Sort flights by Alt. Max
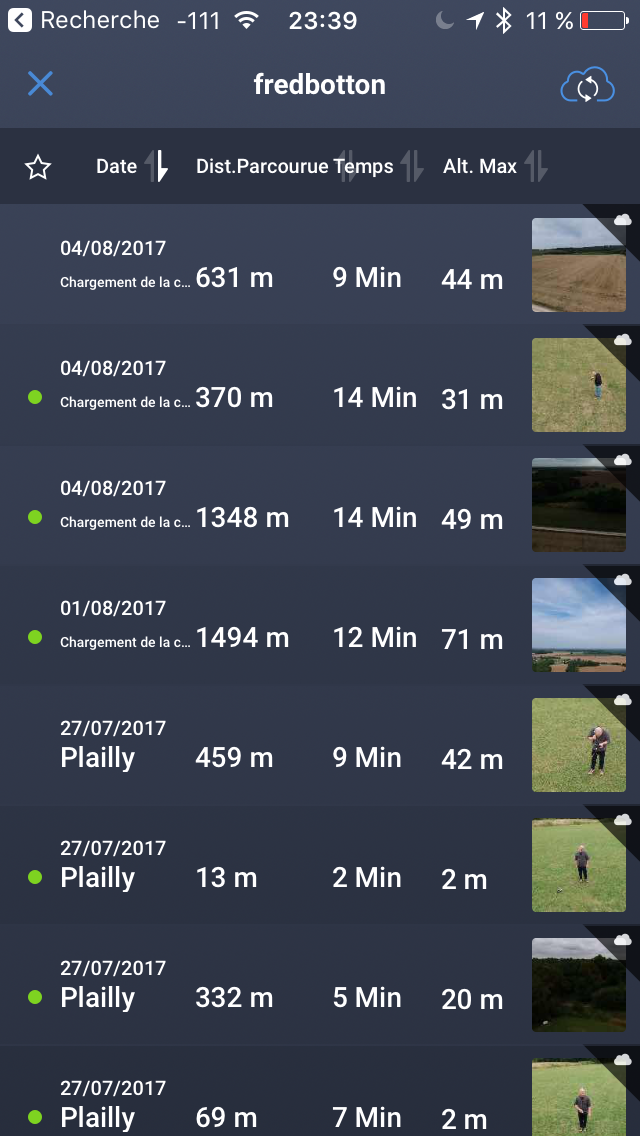This screenshot has width=640, height=1136. click(496, 167)
